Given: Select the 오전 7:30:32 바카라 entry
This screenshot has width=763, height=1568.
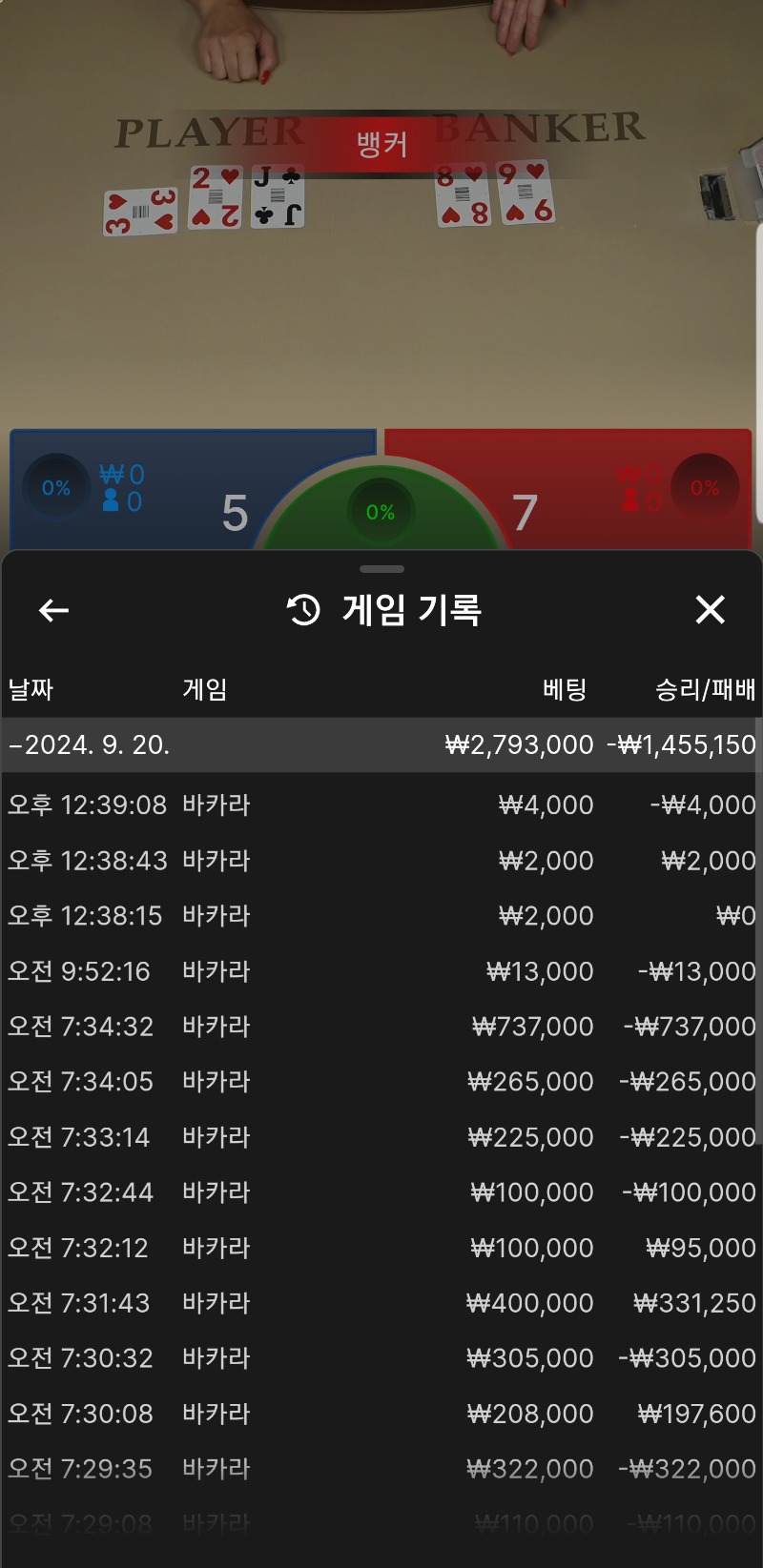Looking at the screenshot, I should pos(381,1358).
